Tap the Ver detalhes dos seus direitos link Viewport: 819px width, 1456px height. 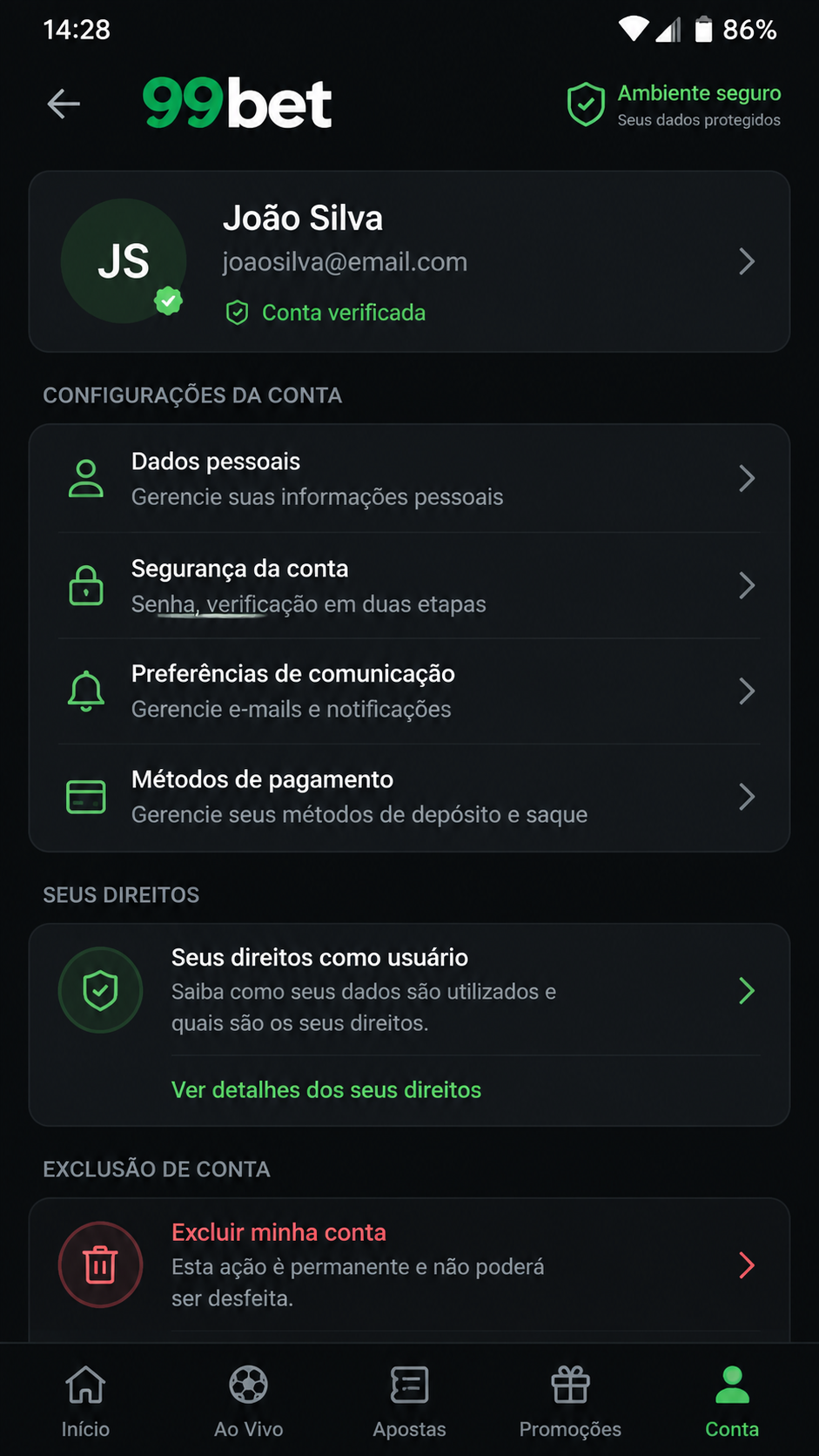326,1090
